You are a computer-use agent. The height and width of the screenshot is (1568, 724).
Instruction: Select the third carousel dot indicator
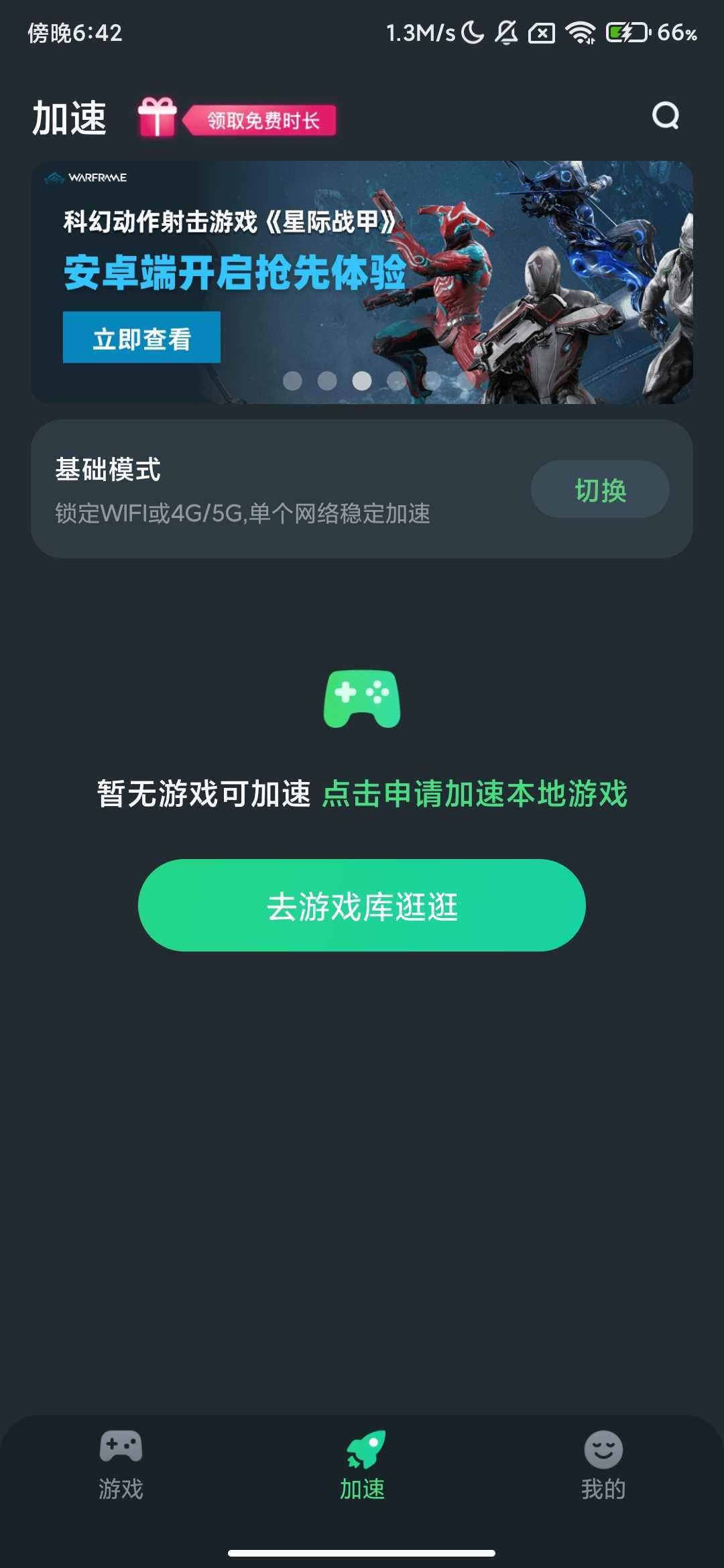coord(363,380)
